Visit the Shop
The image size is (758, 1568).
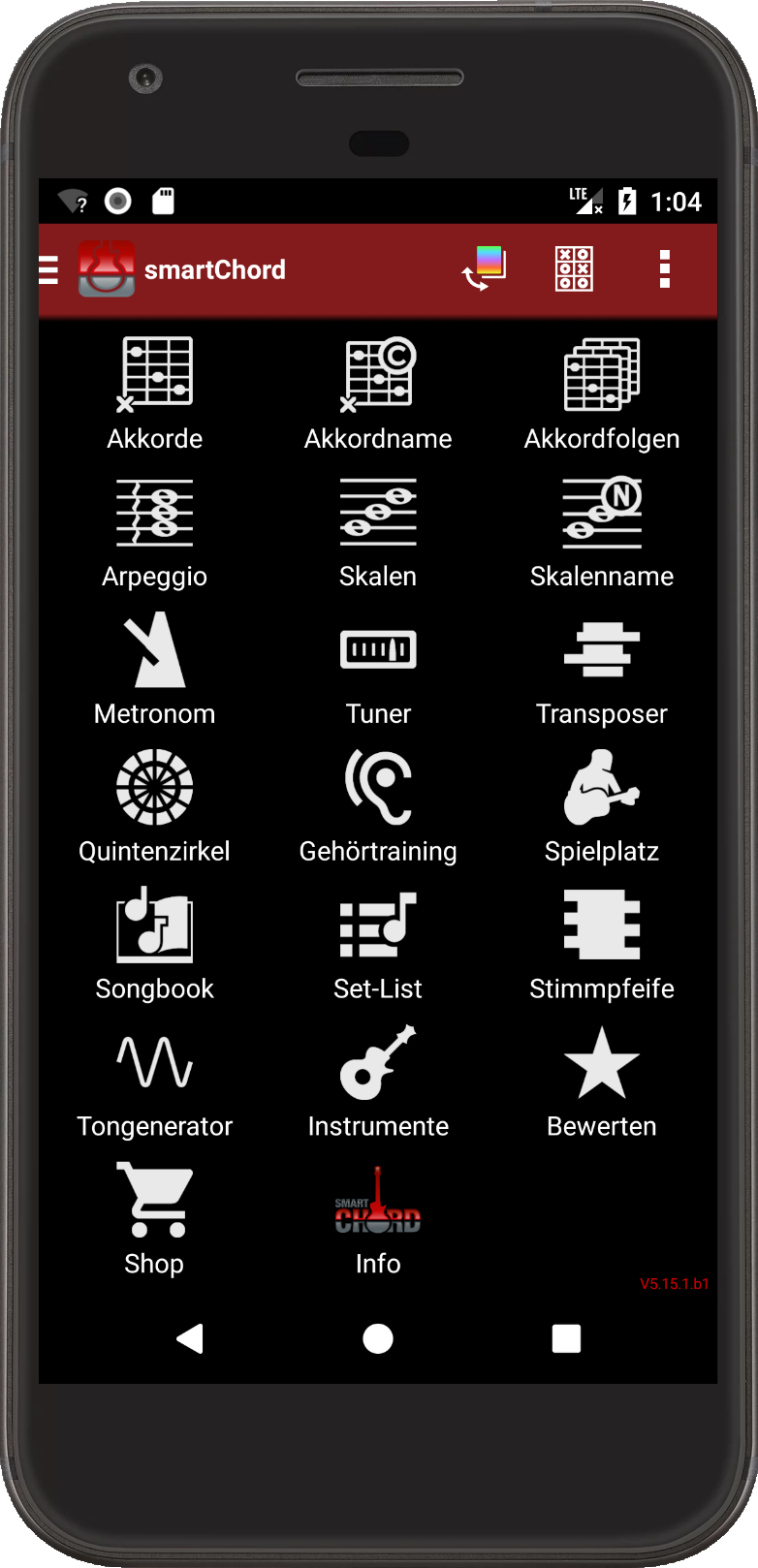point(155,1219)
